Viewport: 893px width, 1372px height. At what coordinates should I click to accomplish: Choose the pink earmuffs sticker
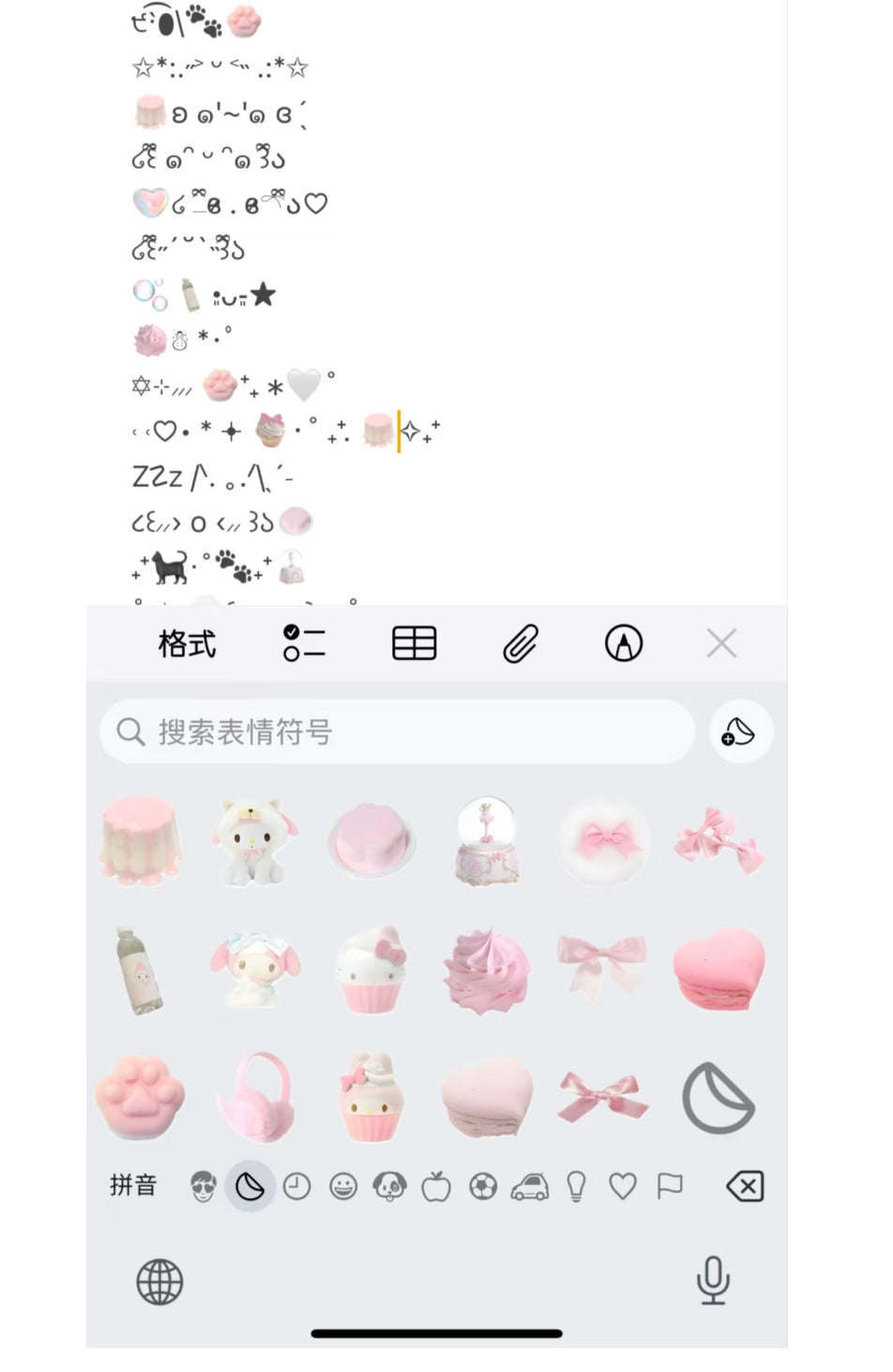coord(255,1097)
